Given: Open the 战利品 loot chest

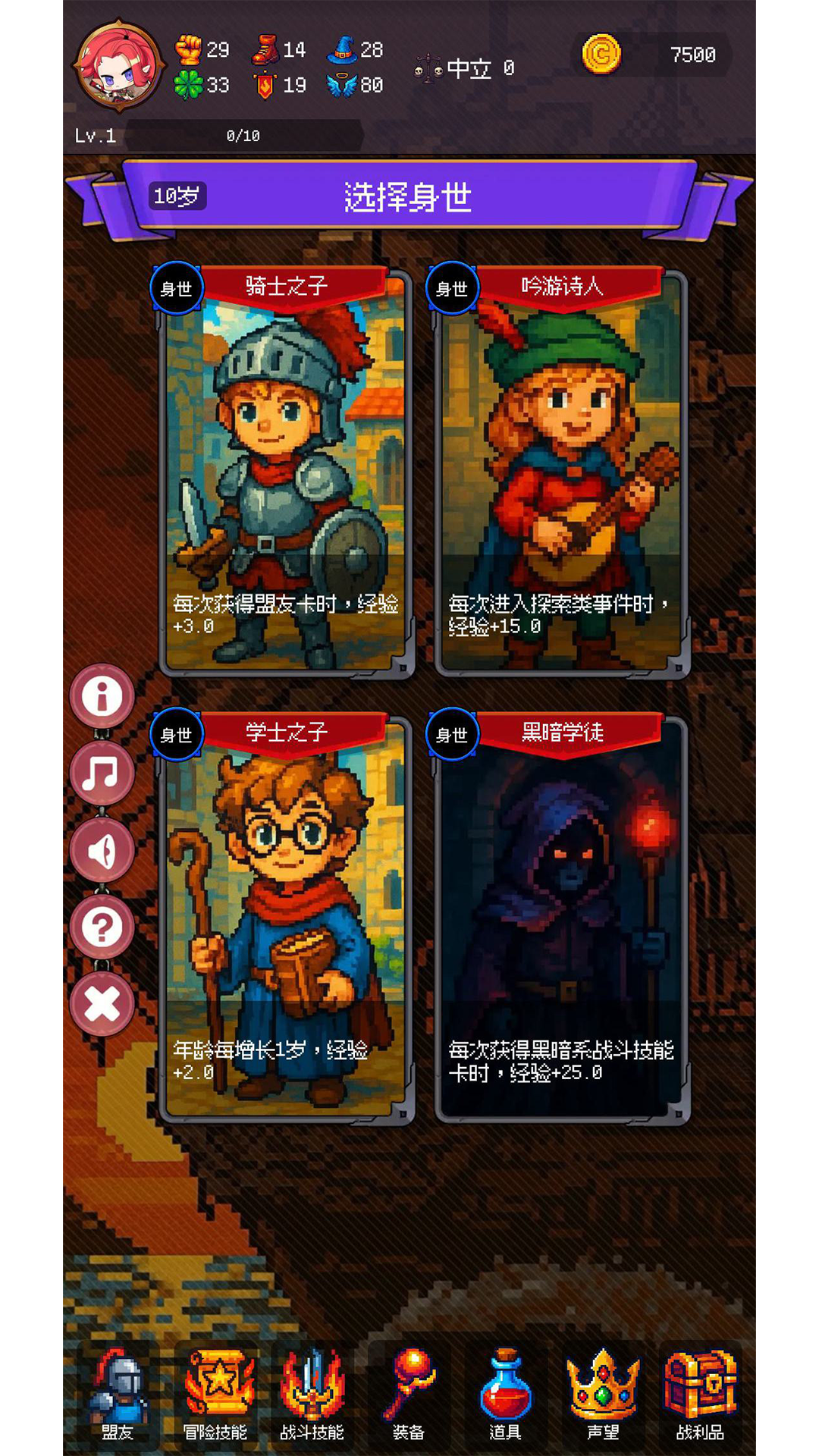Looking at the screenshot, I should coord(700,1395).
